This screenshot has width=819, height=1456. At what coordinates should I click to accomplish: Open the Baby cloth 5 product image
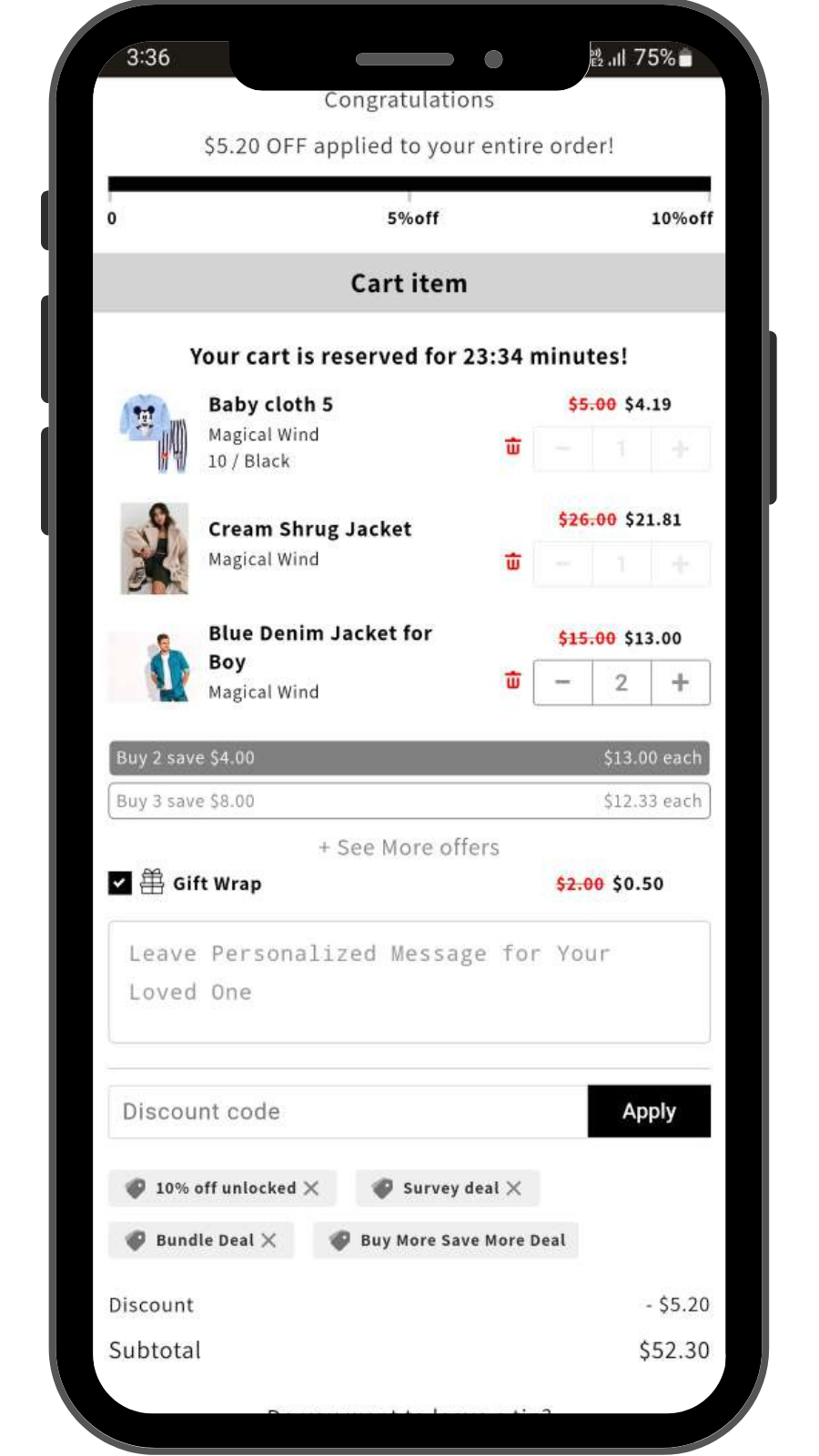[155, 433]
